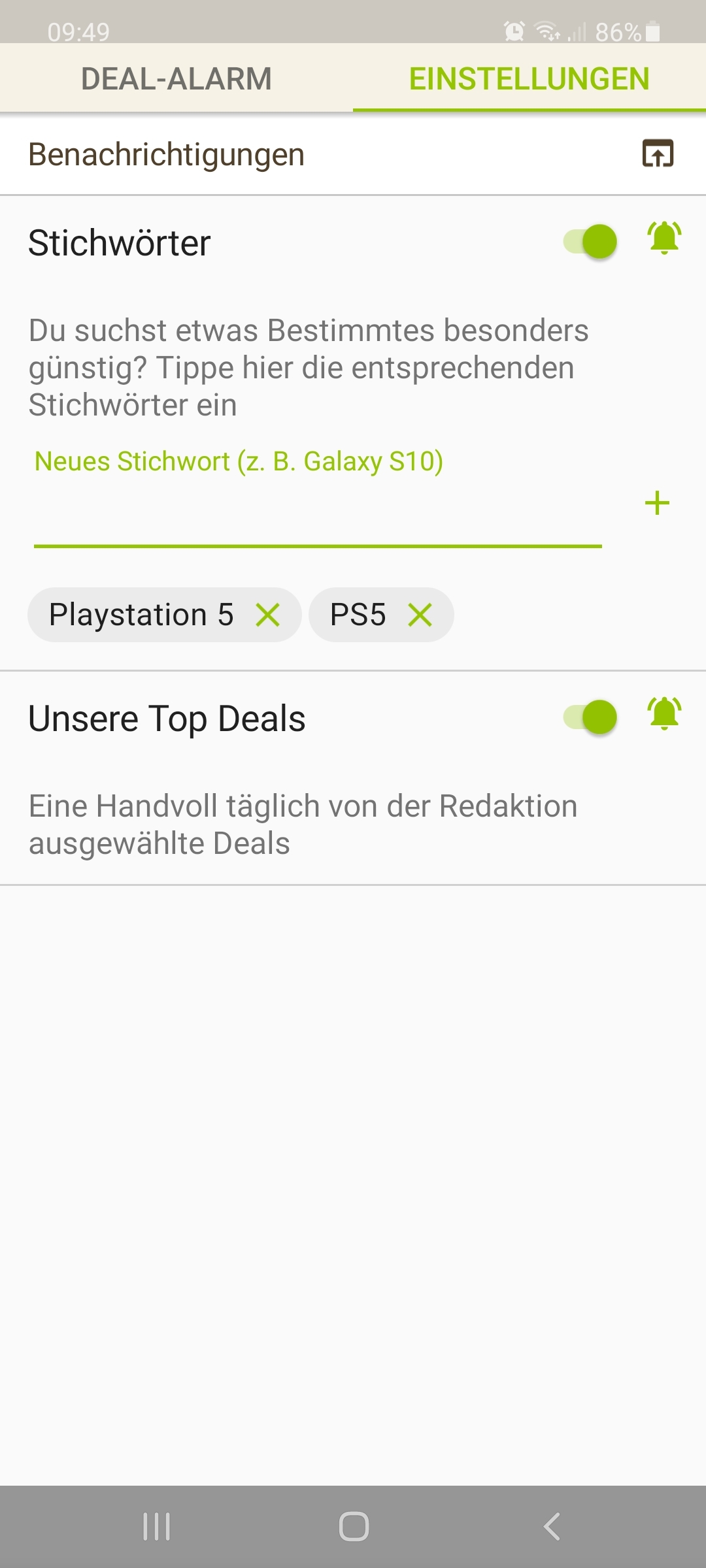Toggle the Stichwörter switch off

[590, 242]
